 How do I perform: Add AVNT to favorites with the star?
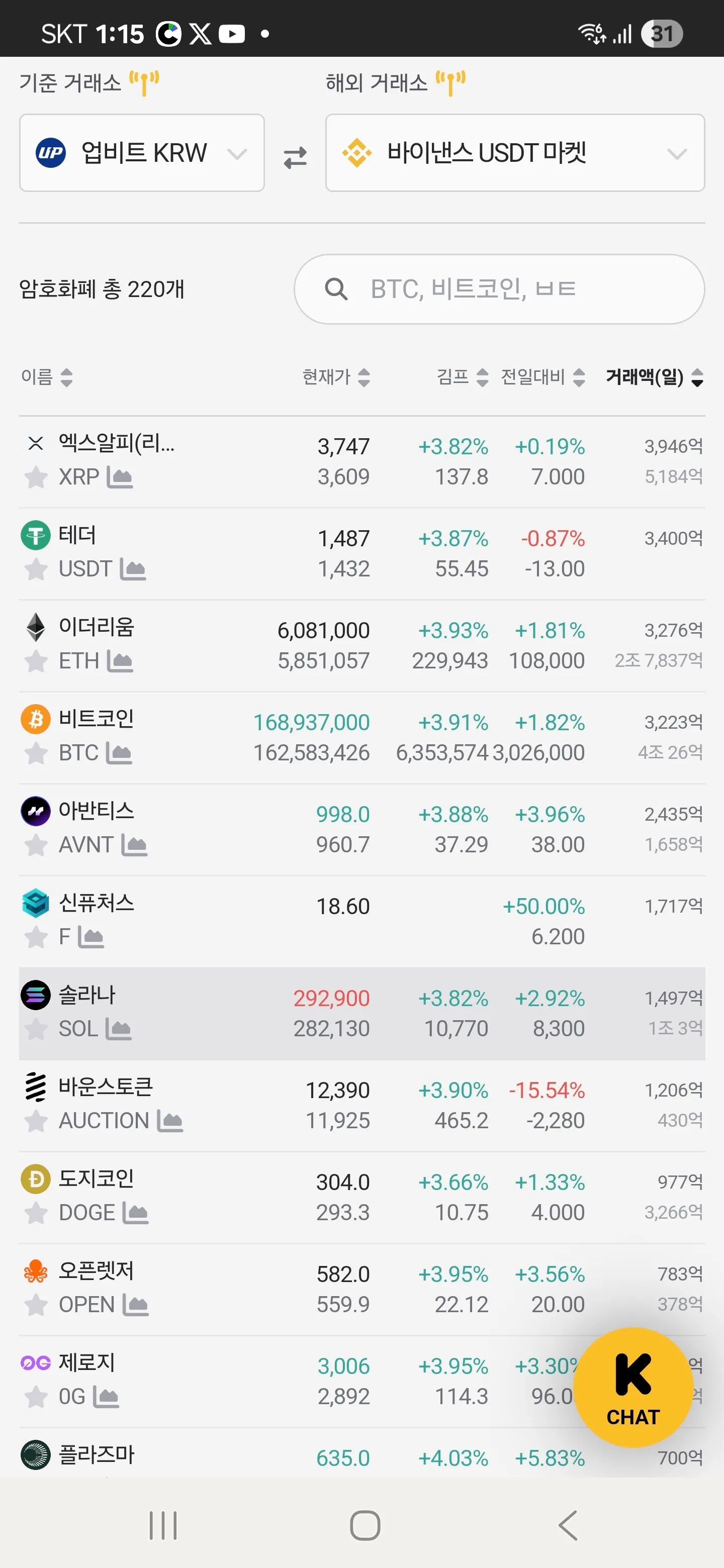point(36,845)
